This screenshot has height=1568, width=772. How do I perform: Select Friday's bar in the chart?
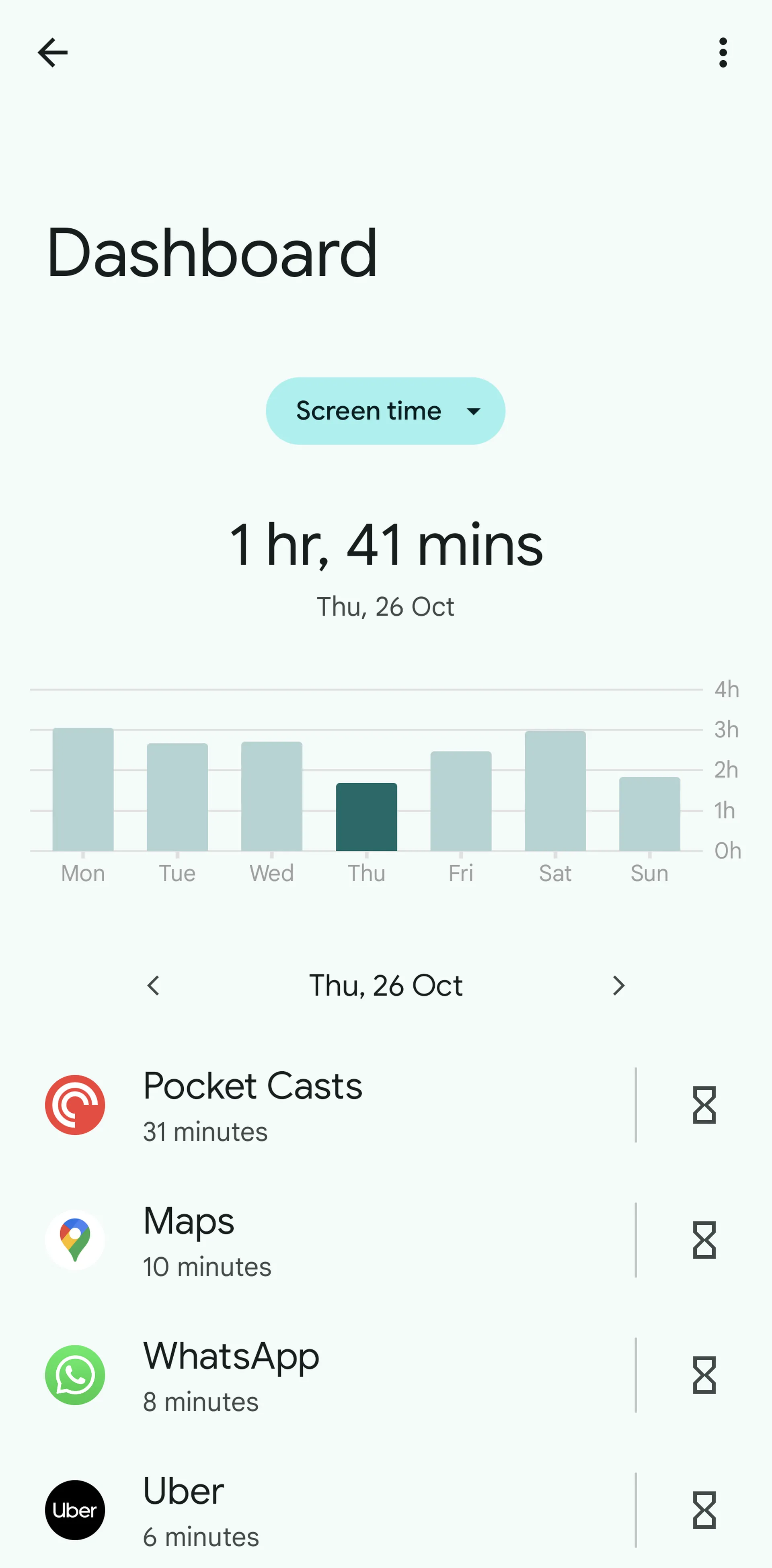pos(461,801)
